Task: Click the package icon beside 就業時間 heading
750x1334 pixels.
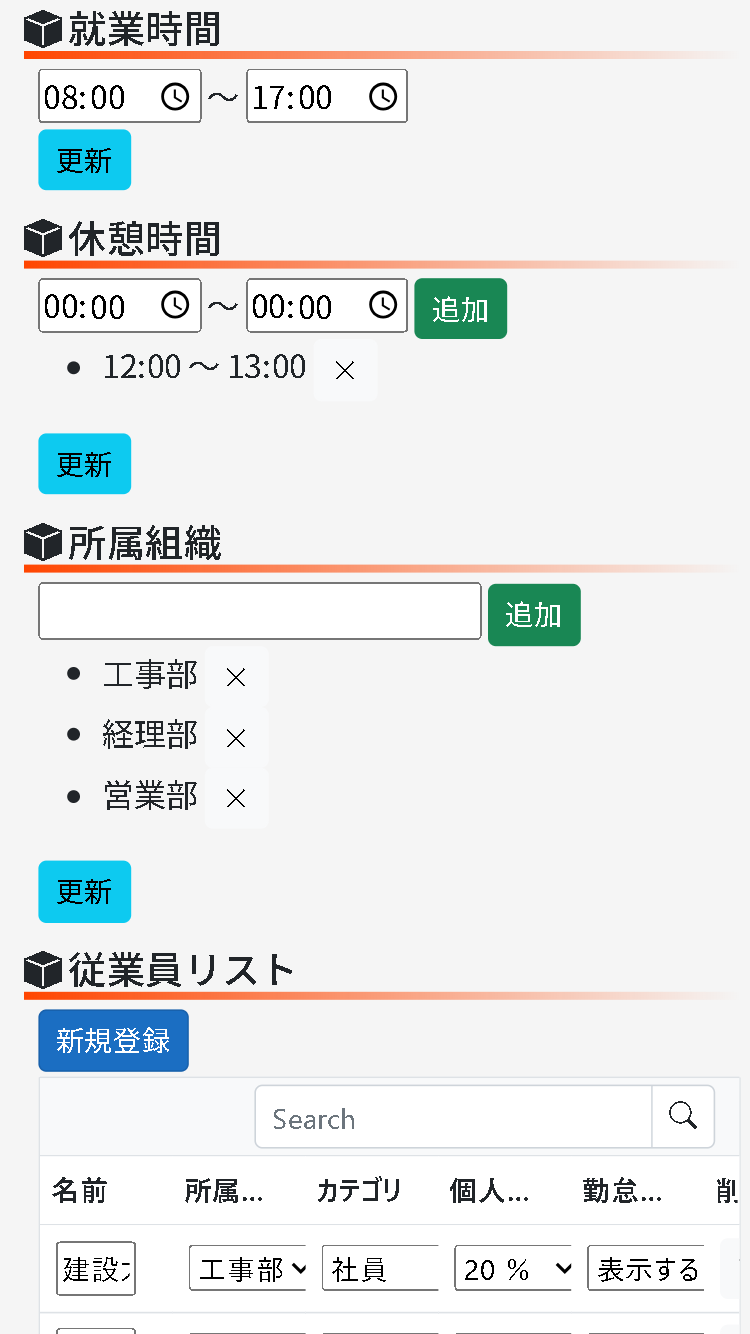Action: [42, 30]
